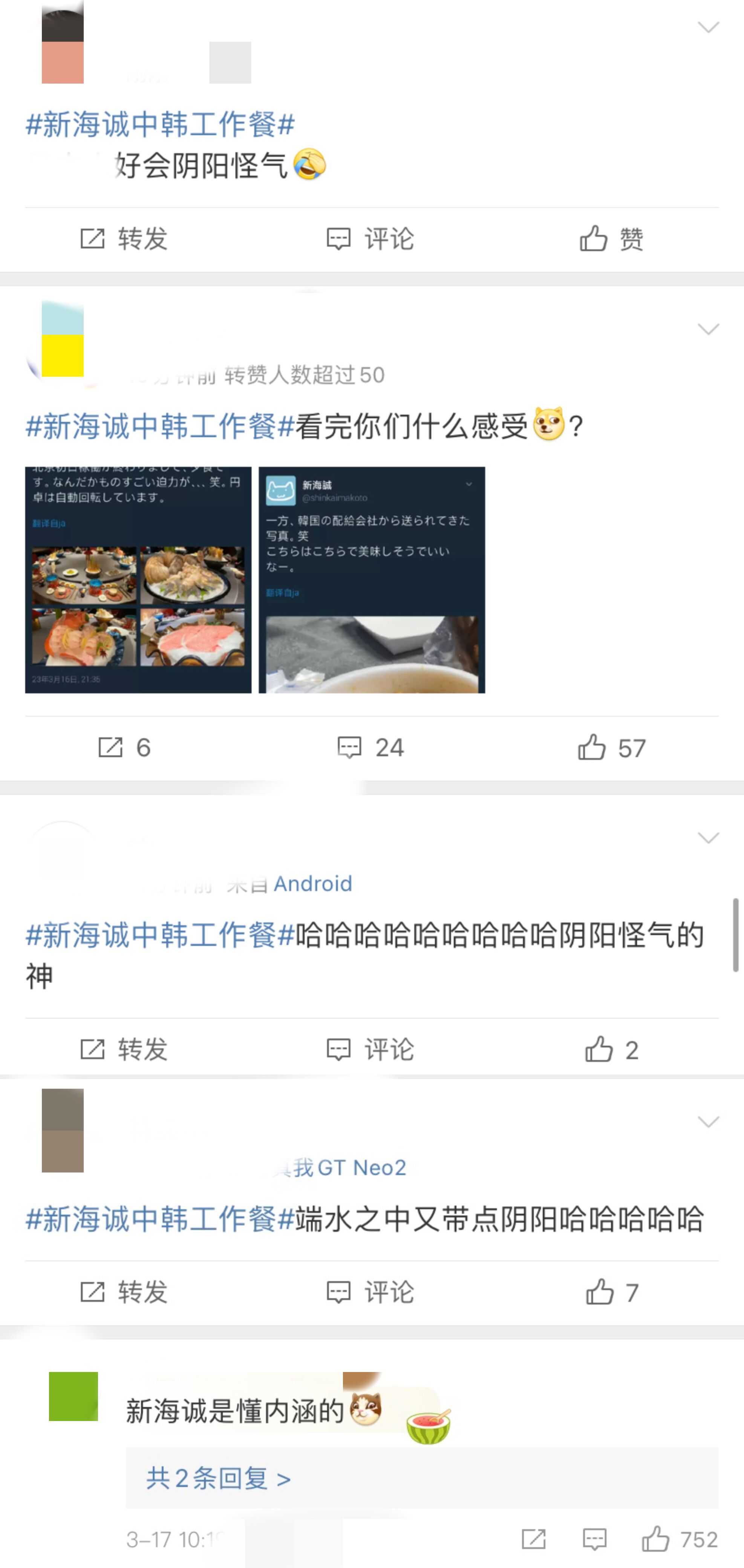The image size is (744, 1568).
Task: Like the post saying 好会阴阳怪气
Action: (x=611, y=239)
